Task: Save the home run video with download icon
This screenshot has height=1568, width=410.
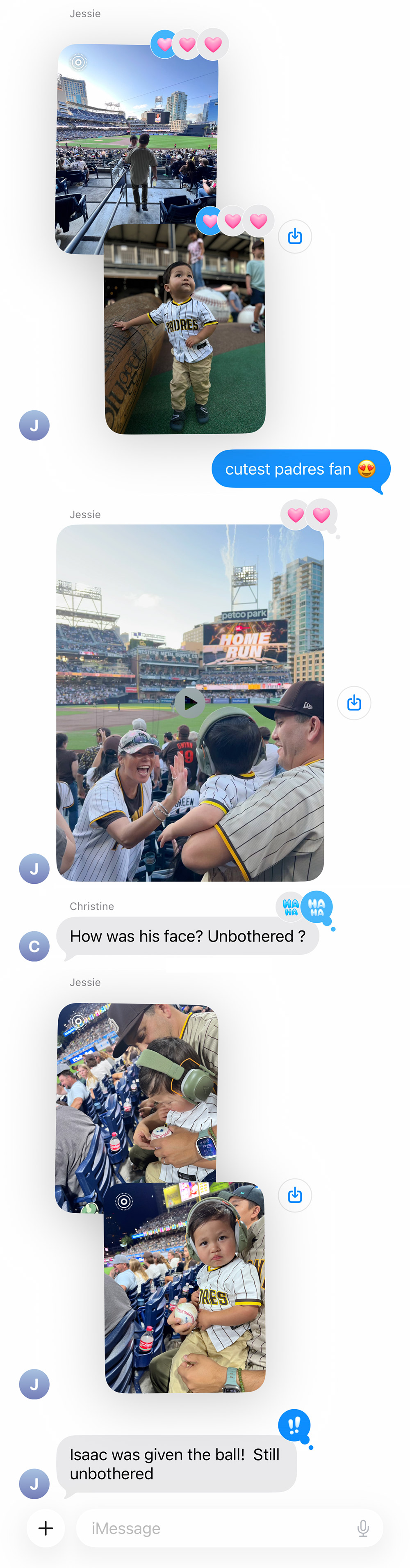Action: tap(354, 703)
